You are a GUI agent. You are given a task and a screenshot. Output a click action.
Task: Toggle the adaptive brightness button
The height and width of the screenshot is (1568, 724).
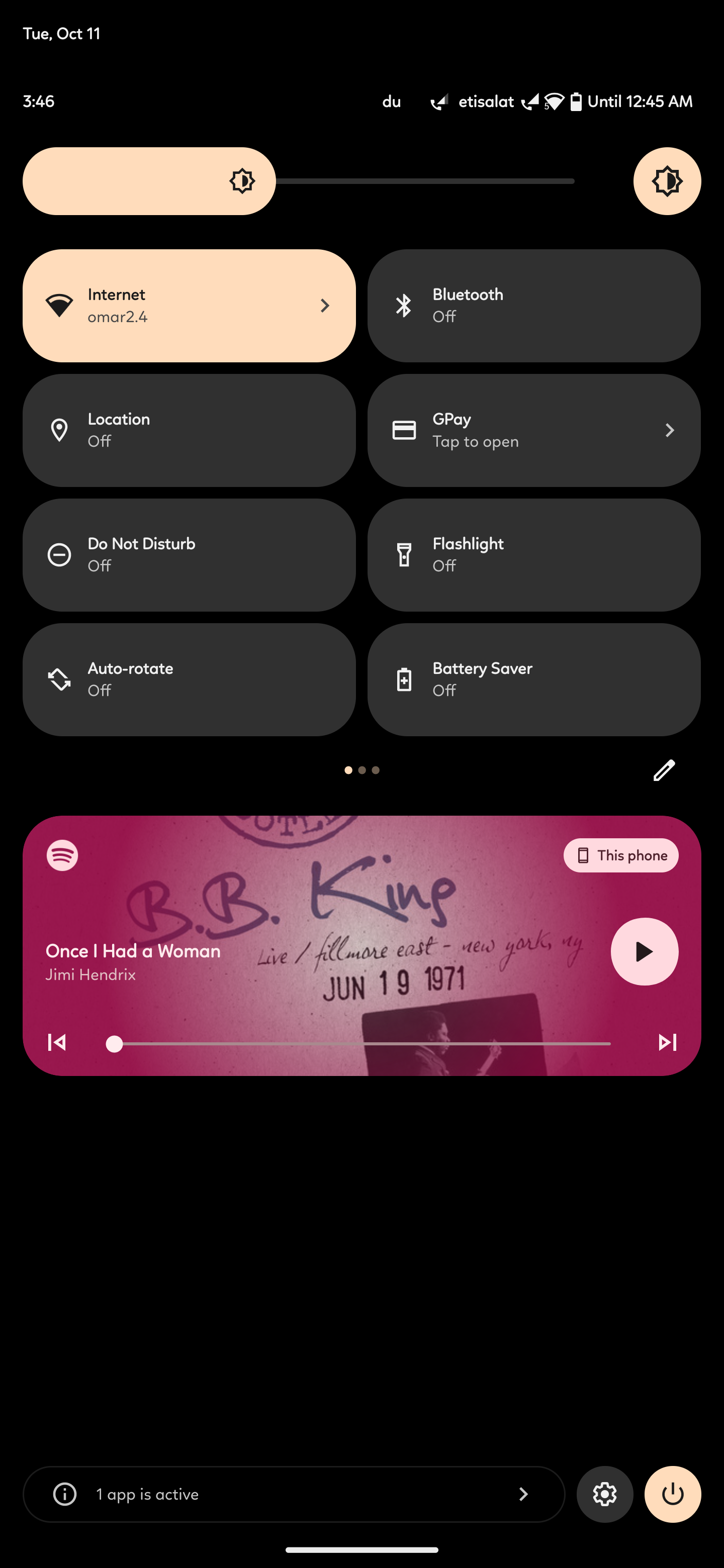pyautogui.click(x=667, y=181)
